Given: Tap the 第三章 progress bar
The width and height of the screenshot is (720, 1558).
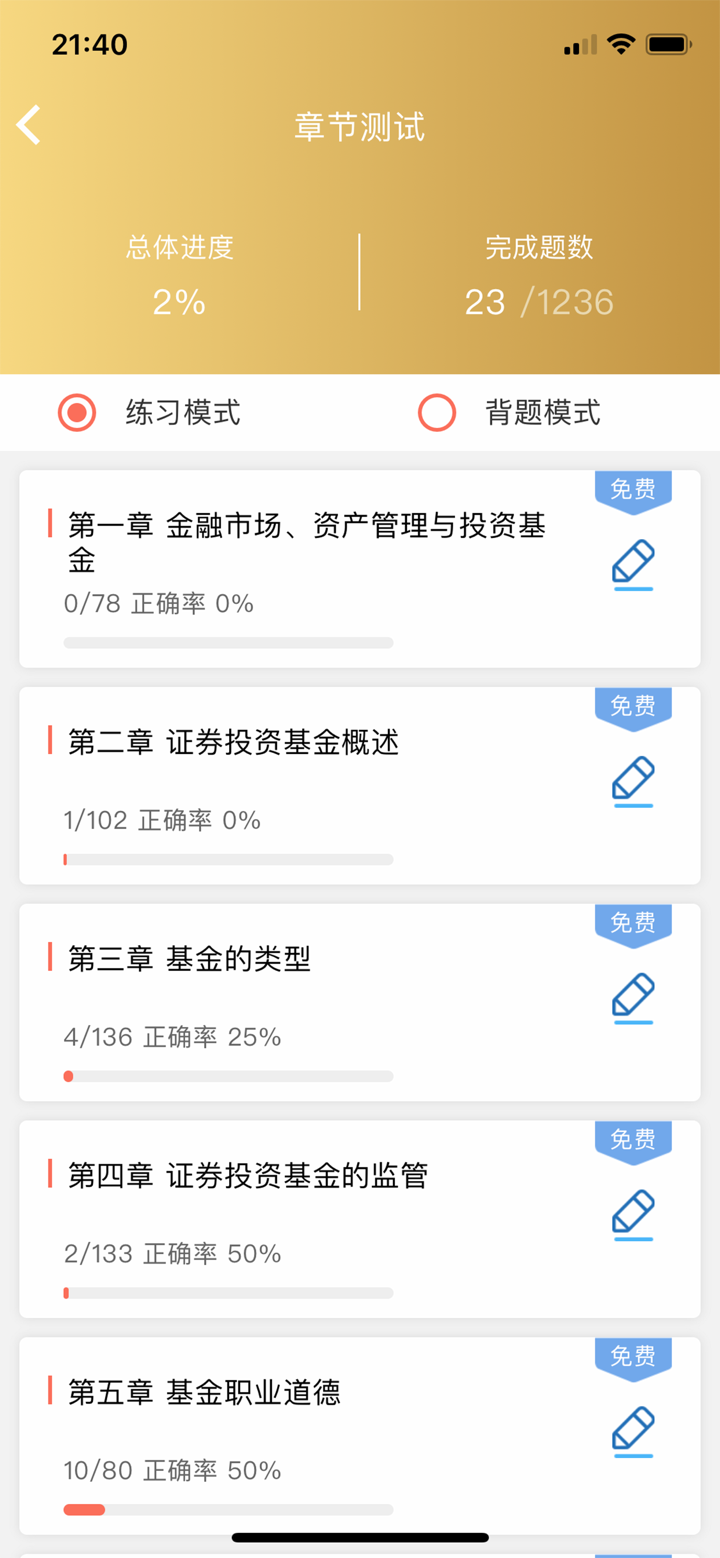Looking at the screenshot, I should point(227,1076).
